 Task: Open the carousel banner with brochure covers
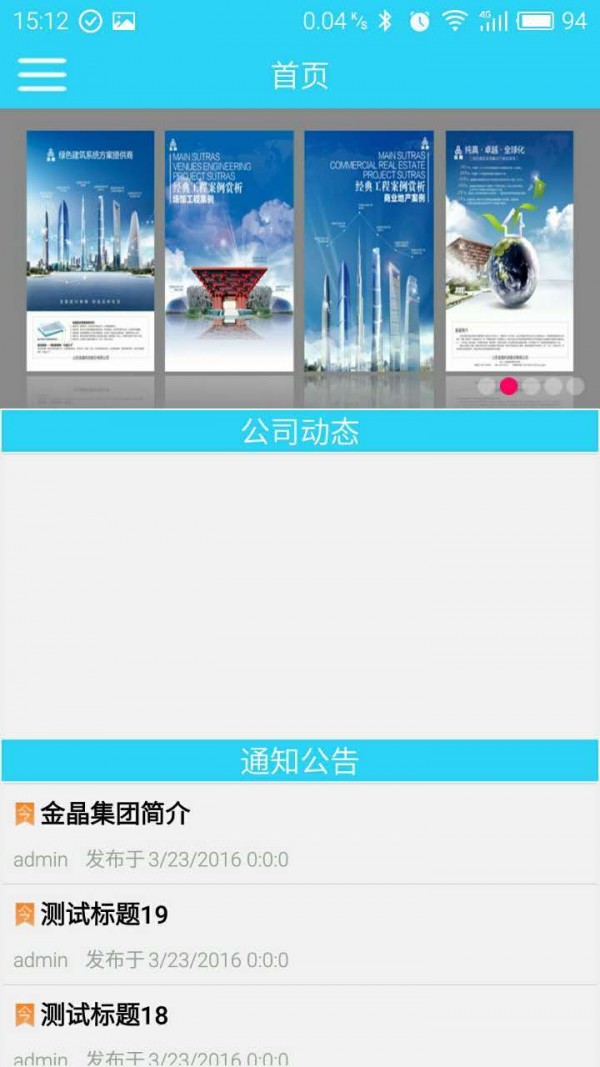(x=300, y=255)
